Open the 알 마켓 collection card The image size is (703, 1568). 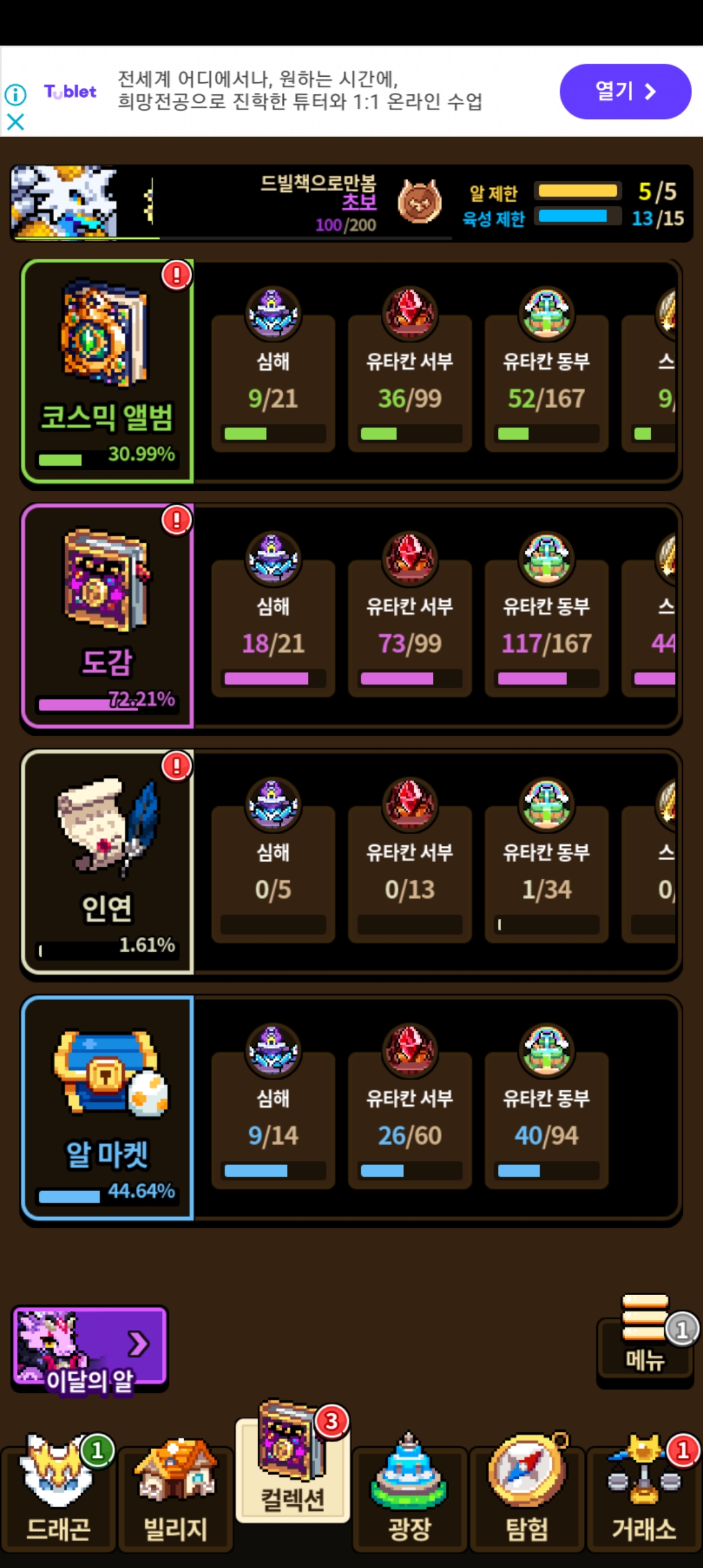pyautogui.click(x=107, y=1108)
